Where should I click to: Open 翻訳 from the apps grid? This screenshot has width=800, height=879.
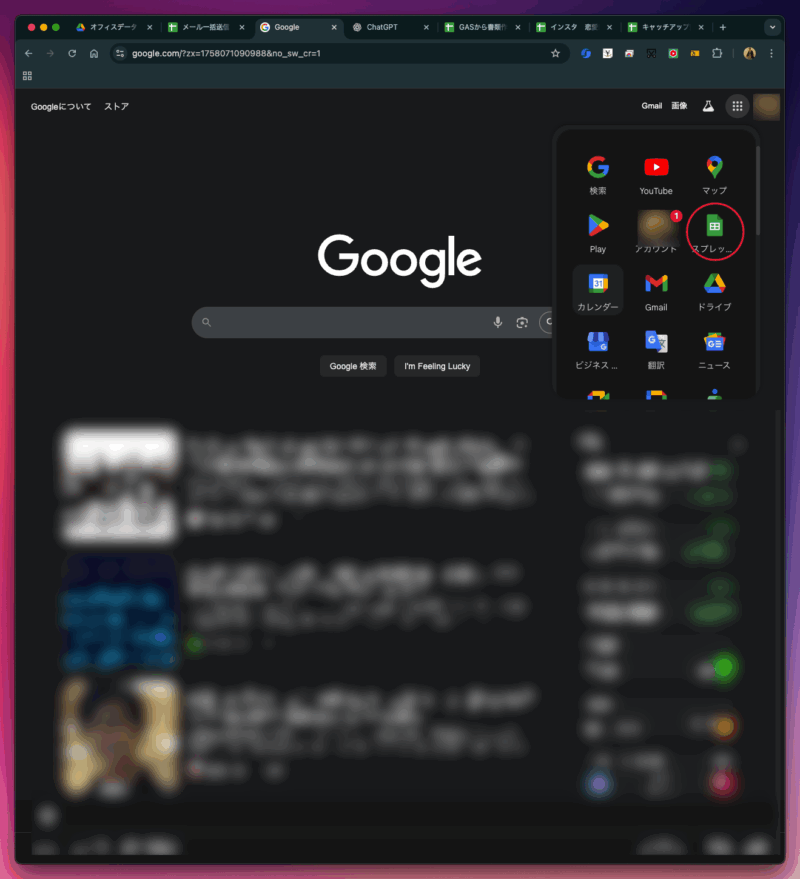point(656,349)
